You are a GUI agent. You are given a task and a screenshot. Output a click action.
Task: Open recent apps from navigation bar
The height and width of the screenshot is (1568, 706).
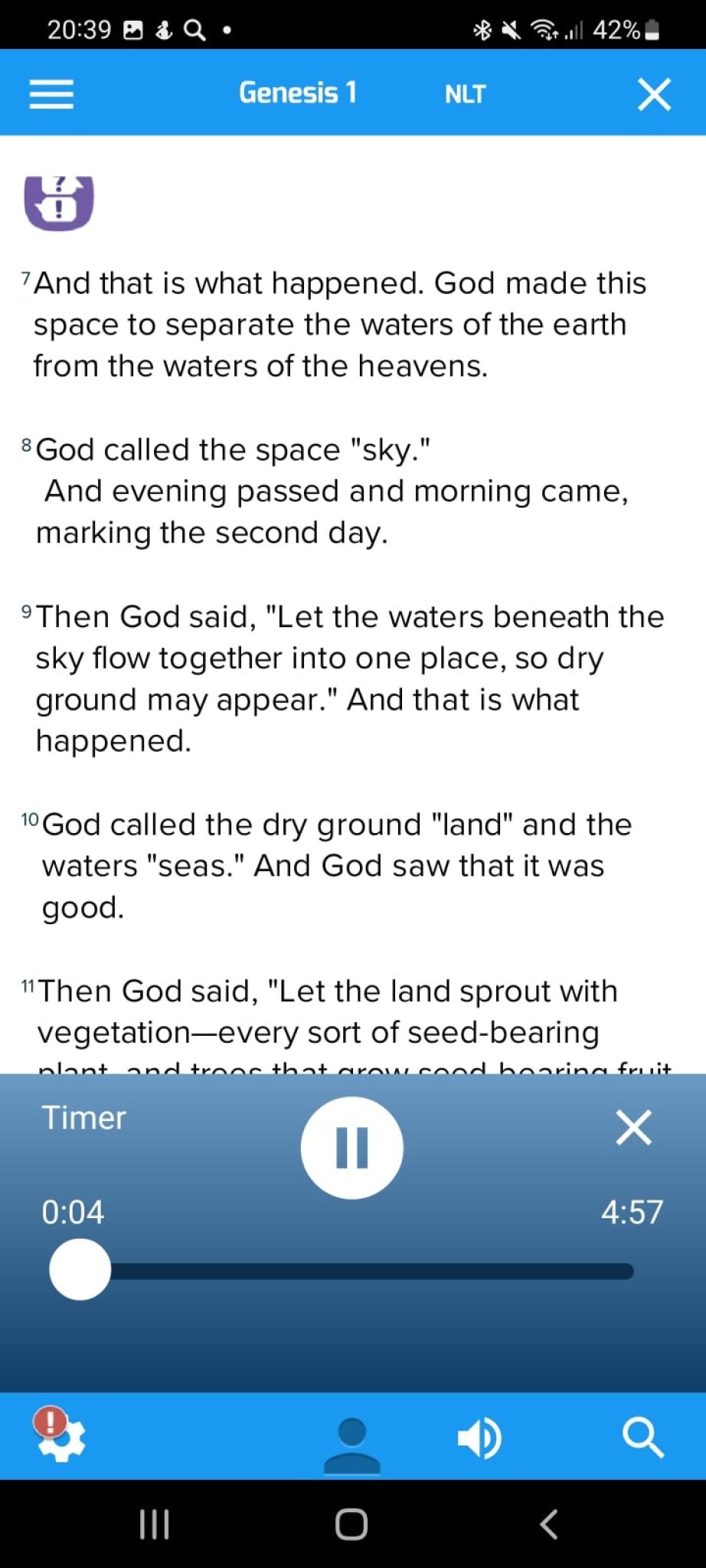coord(154,1524)
